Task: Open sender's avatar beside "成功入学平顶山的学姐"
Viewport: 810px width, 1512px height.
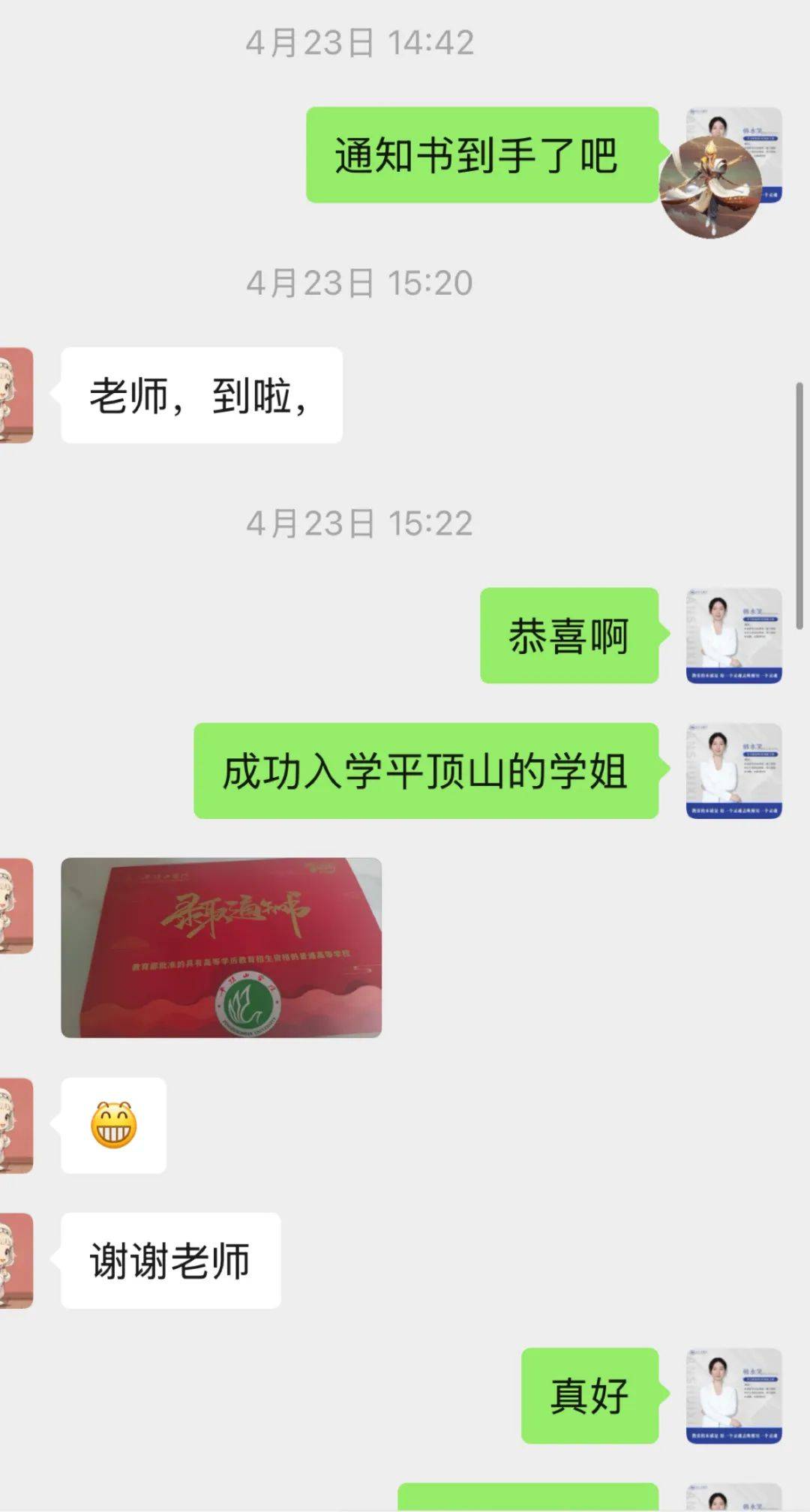Action: (733, 771)
